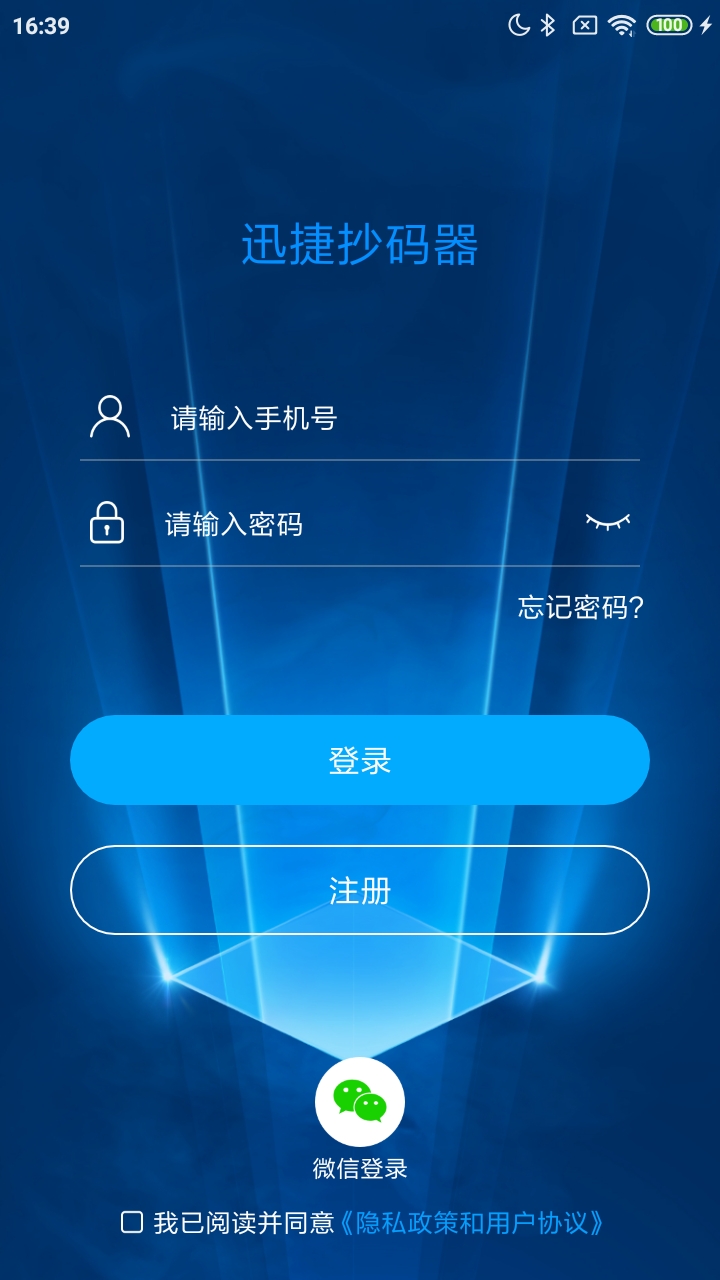
Task: Tap the WeChat login icon
Action: (360, 1102)
